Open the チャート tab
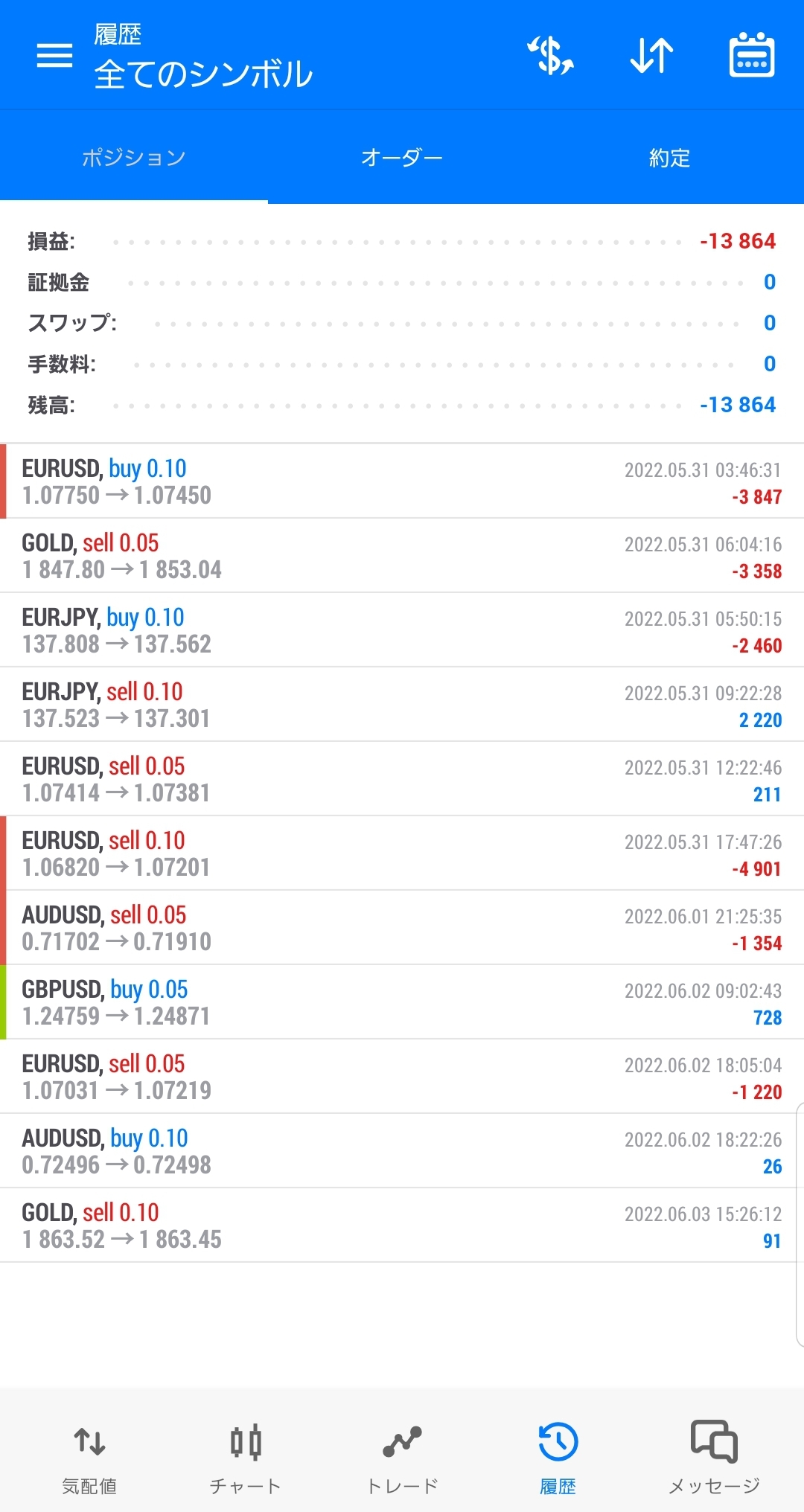The image size is (804, 1512). click(246, 1458)
